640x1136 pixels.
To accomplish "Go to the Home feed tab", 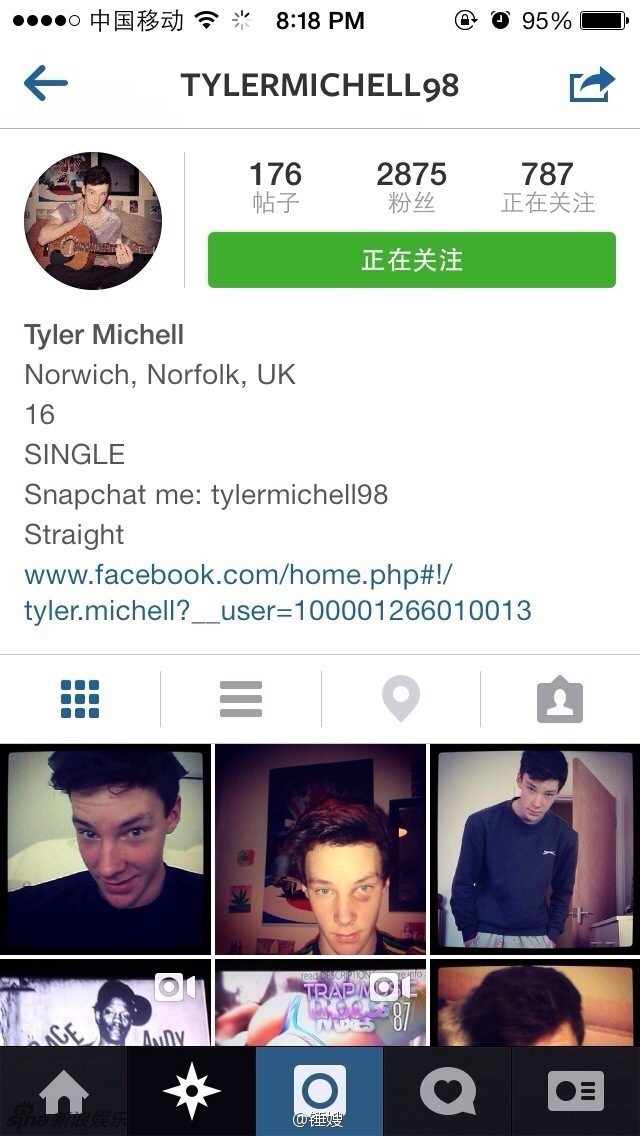I will [x=63, y=1091].
